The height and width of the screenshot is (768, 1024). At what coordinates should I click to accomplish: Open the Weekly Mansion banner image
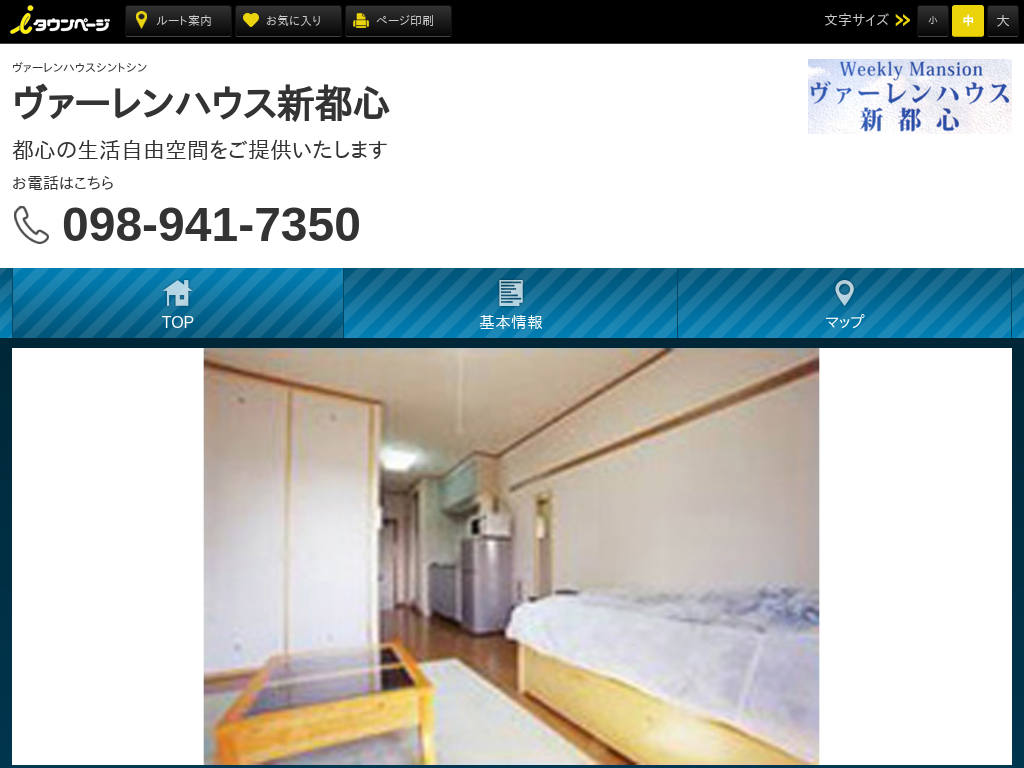coord(909,96)
